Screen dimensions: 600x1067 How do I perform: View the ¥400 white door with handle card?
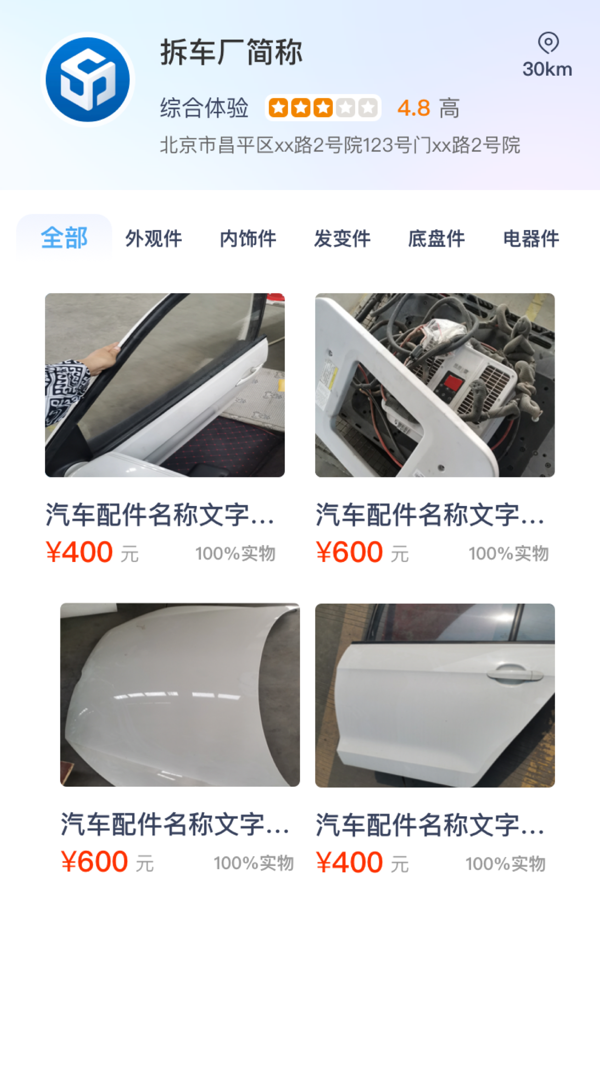[435, 695]
